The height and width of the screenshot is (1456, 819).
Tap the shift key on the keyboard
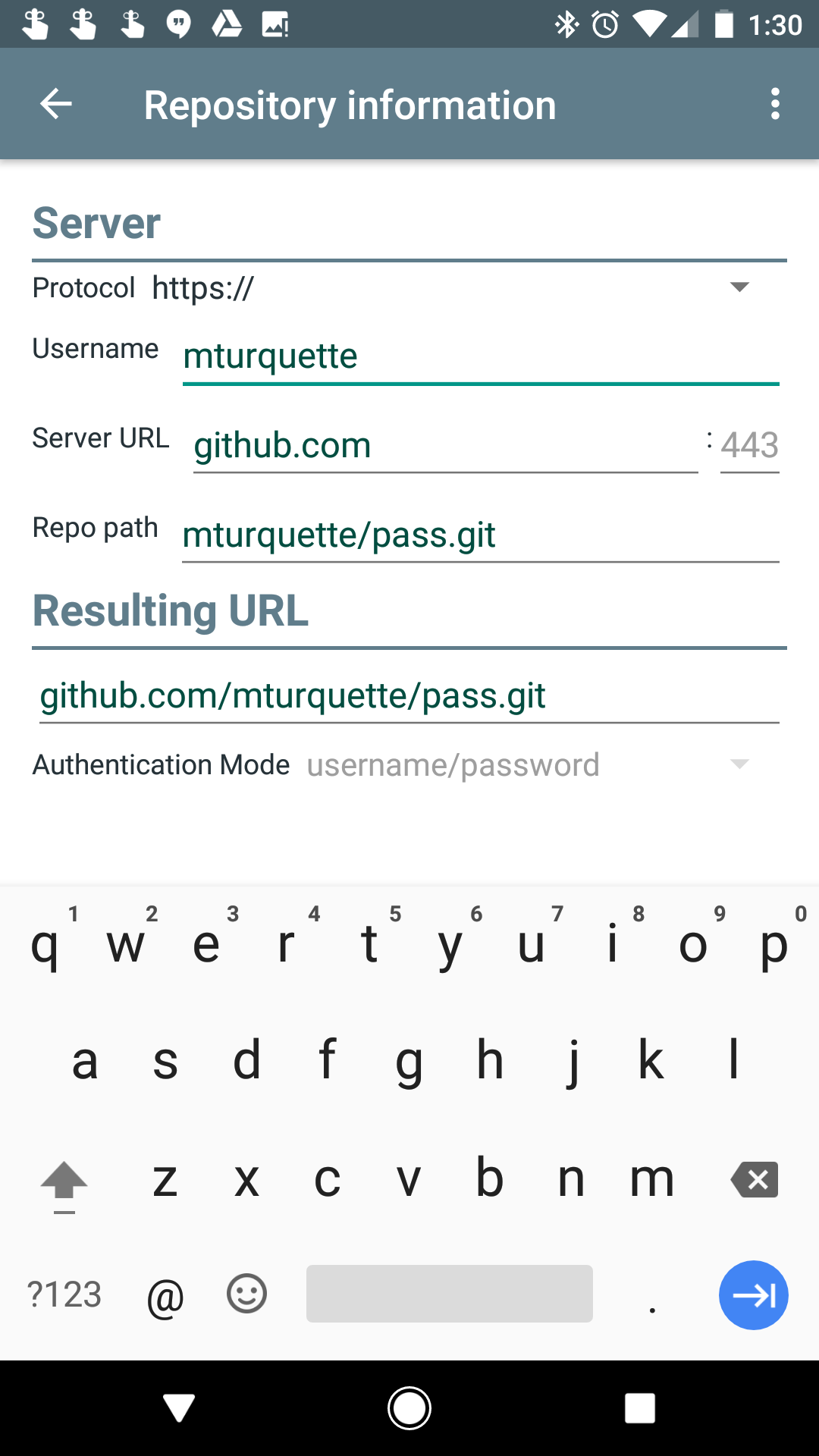pos(64,1181)
